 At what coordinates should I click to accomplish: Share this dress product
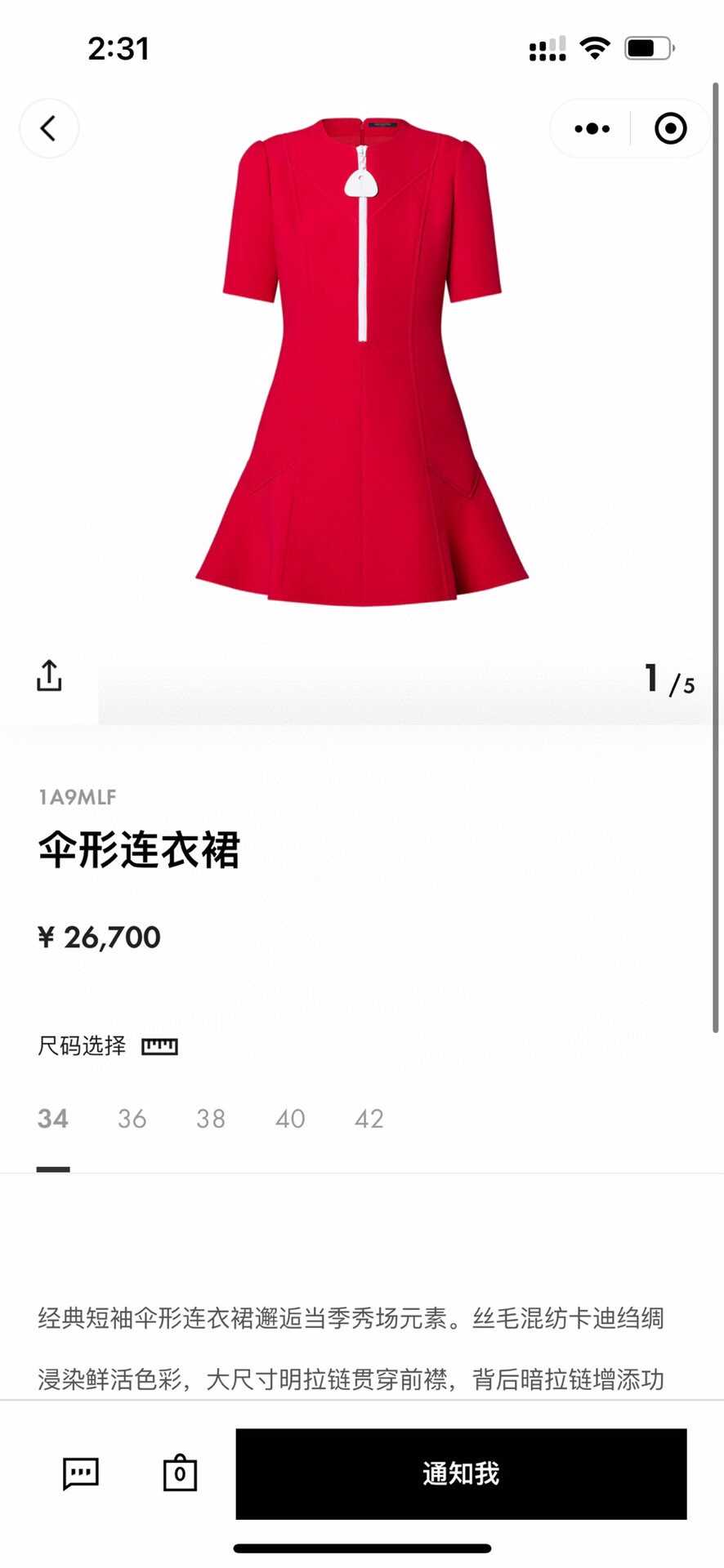tap(49, 676)
